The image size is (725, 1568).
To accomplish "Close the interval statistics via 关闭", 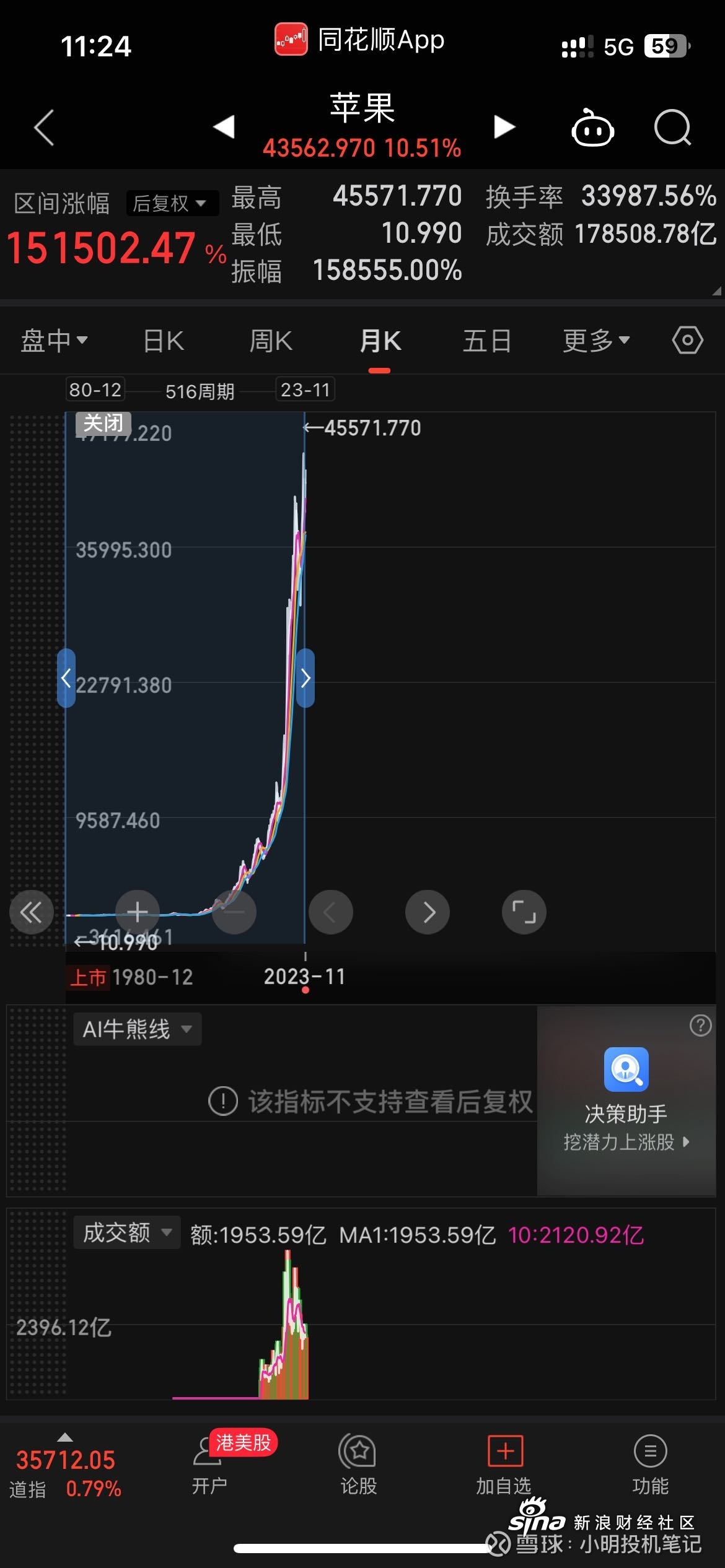I will pyautogui.click(x=103, y=424).
